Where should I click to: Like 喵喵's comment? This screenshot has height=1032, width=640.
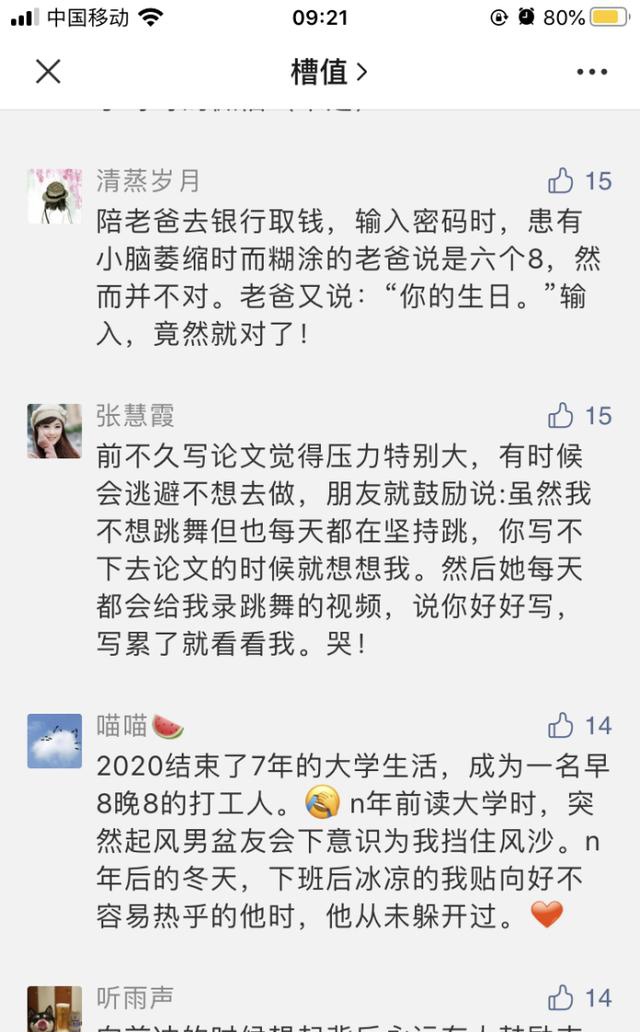pyautogui.click(x=562, y=725)
